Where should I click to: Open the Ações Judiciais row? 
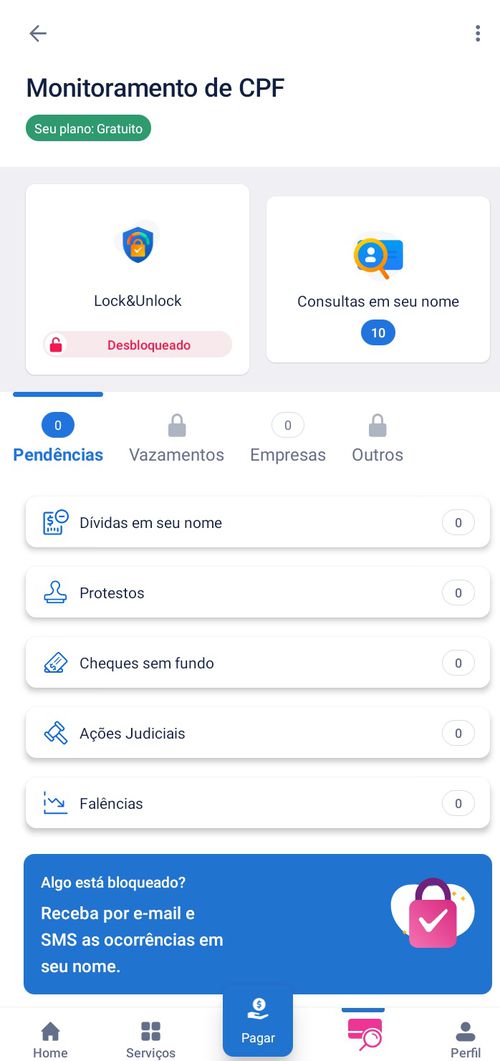coord(258,733)
